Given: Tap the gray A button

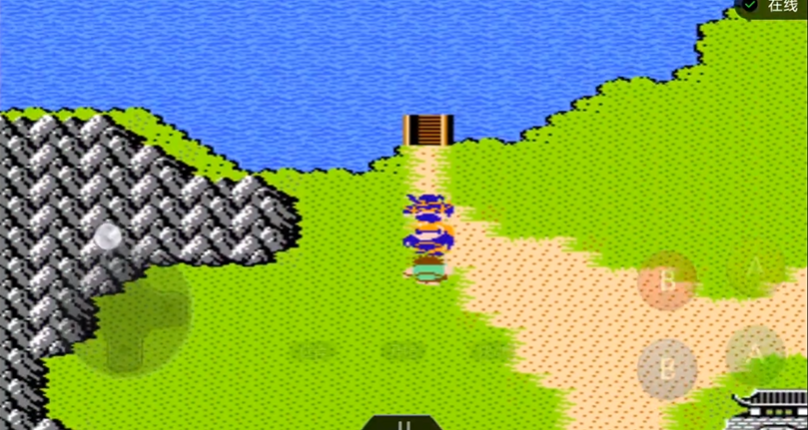Looking at the screenshot, I should click(755, 354).
